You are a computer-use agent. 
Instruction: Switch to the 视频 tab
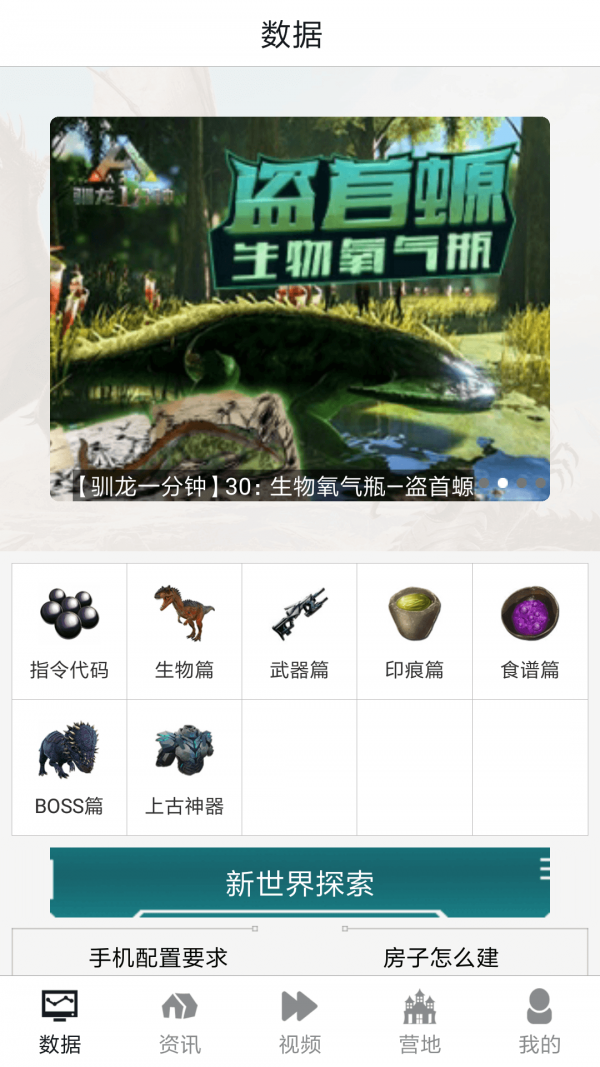click(300, 1021)
